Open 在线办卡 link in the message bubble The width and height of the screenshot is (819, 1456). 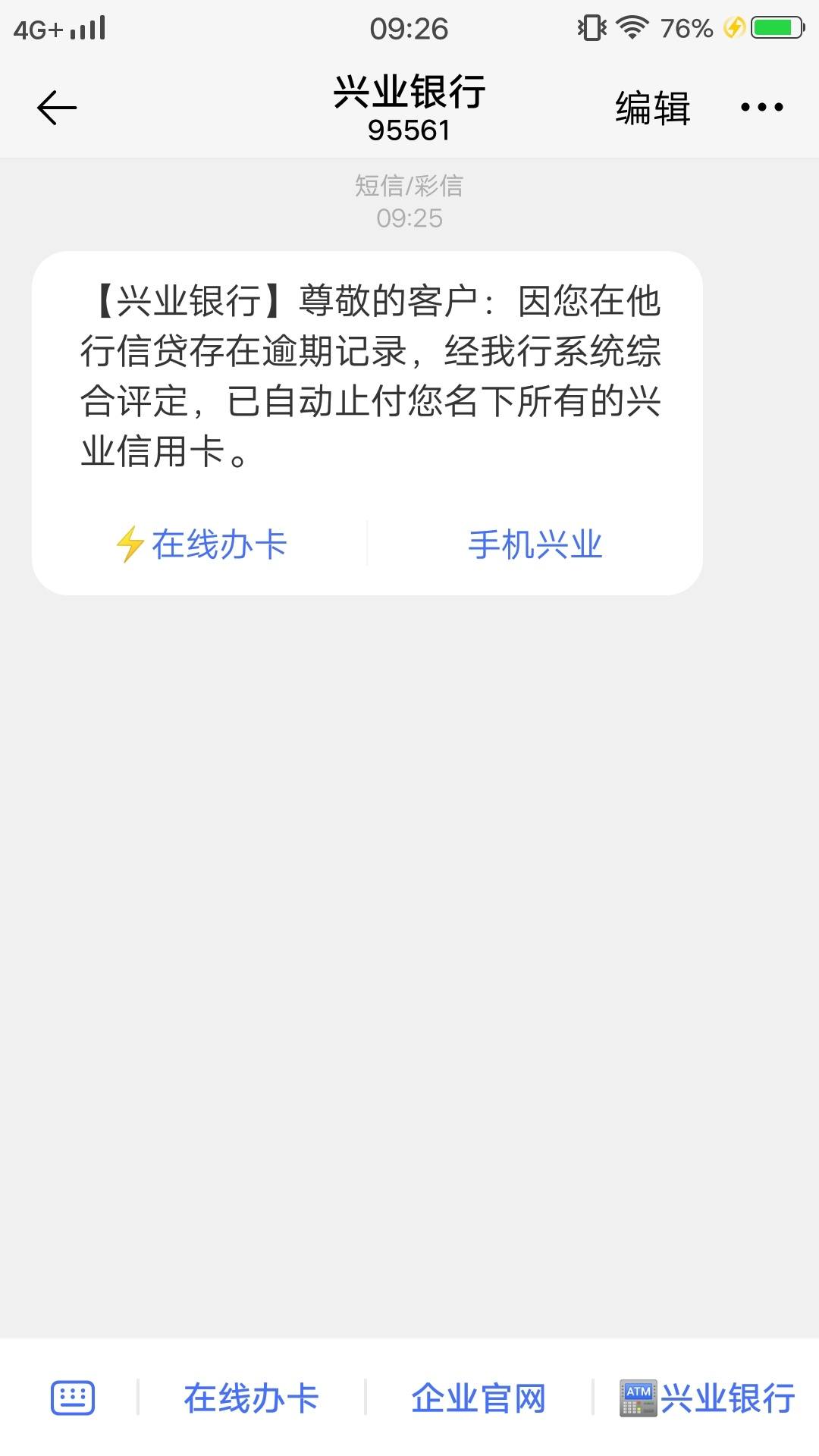point(202,544)
